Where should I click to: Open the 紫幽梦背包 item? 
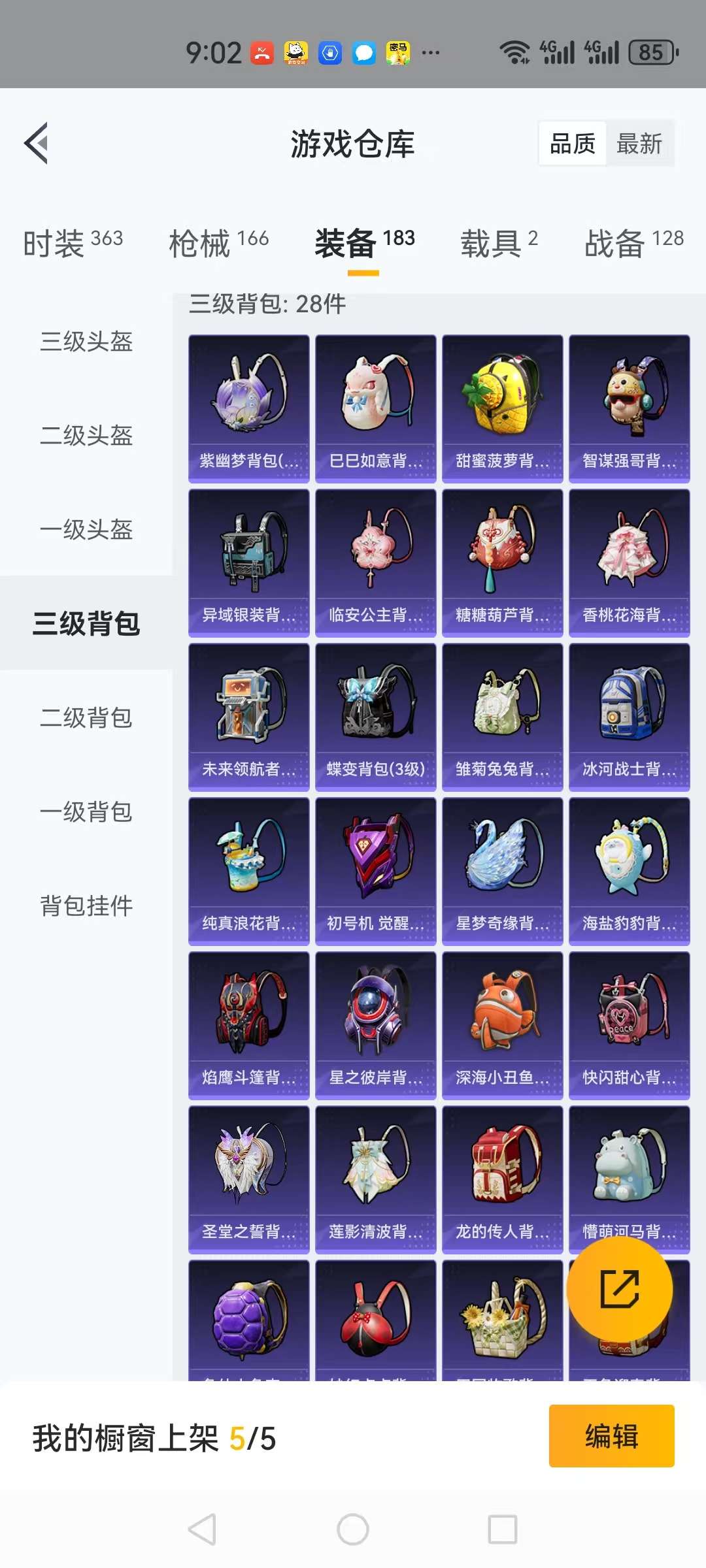[249, 409]
